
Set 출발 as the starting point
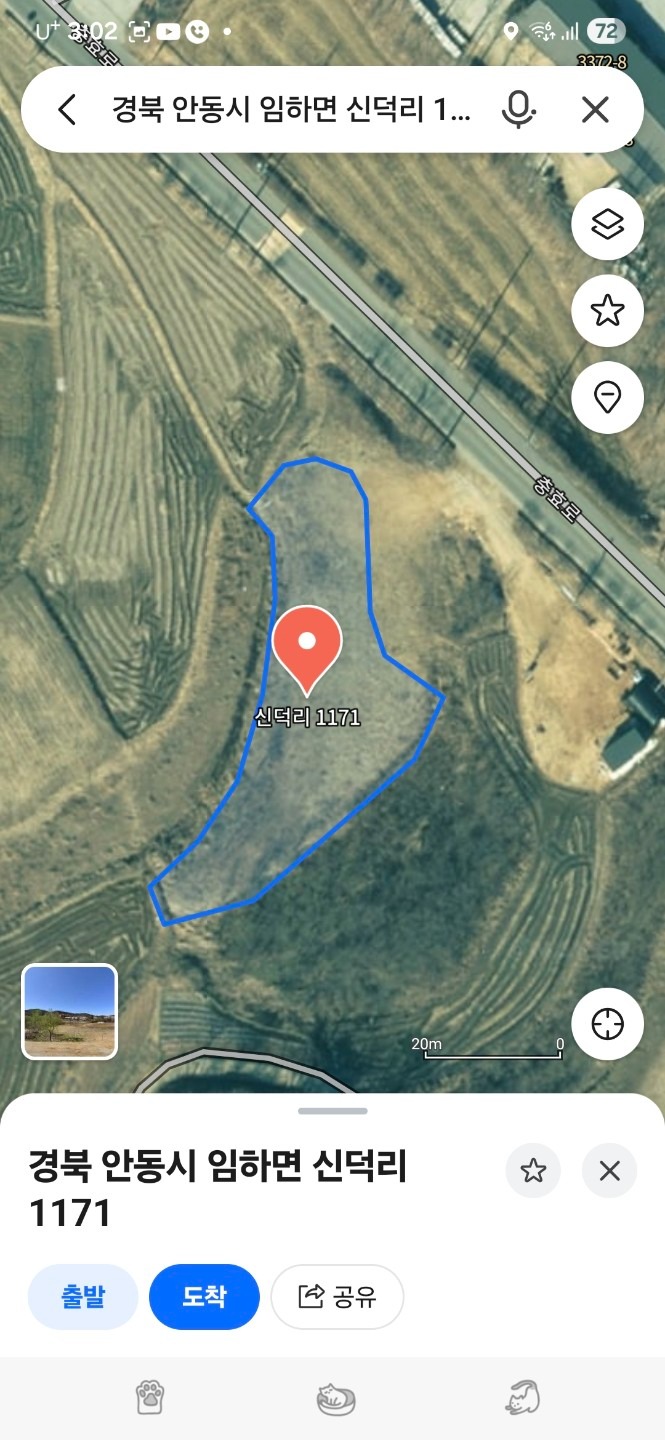(x=83, y=1297)
